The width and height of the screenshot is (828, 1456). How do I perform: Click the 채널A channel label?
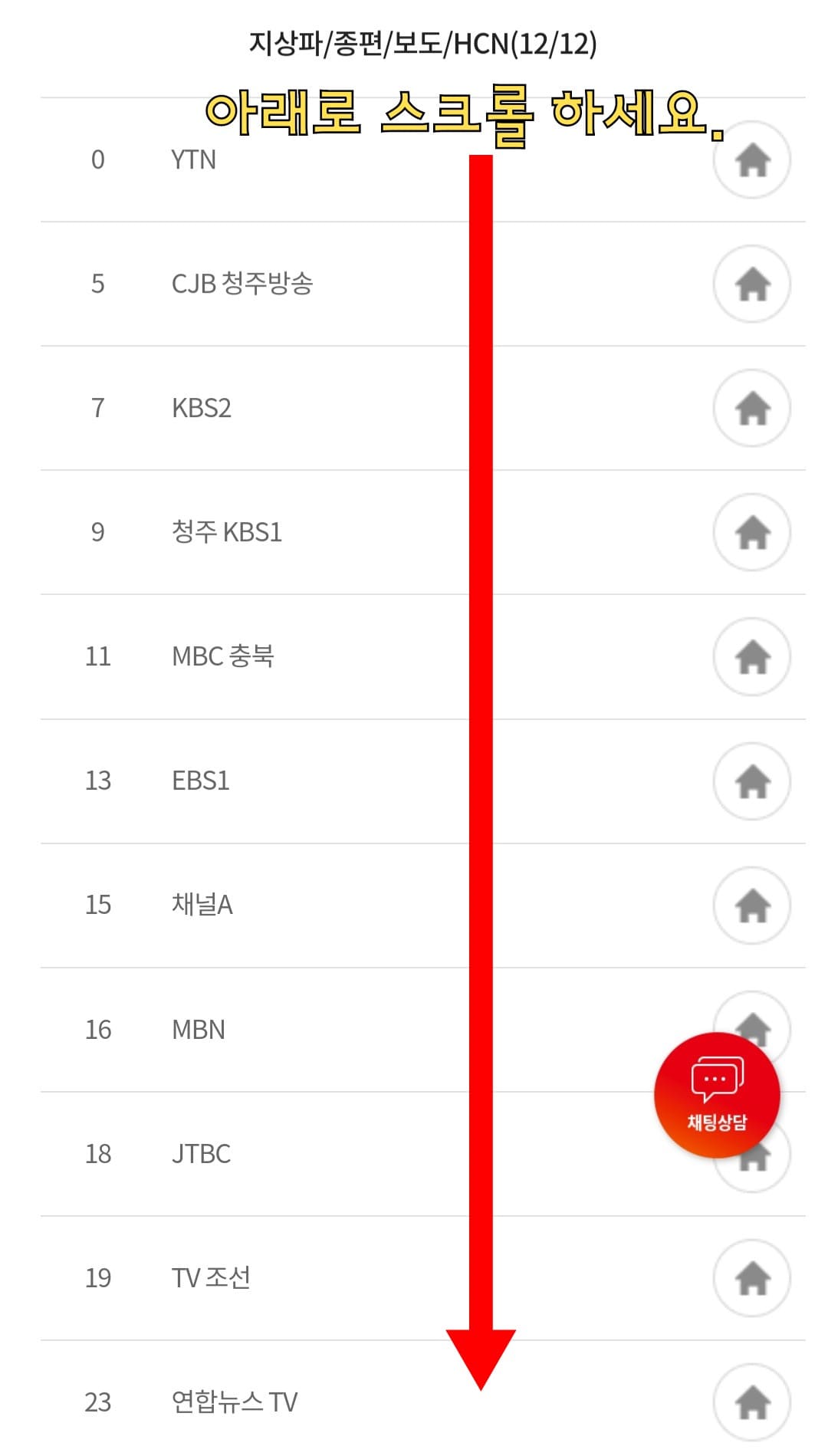point(199,905)
